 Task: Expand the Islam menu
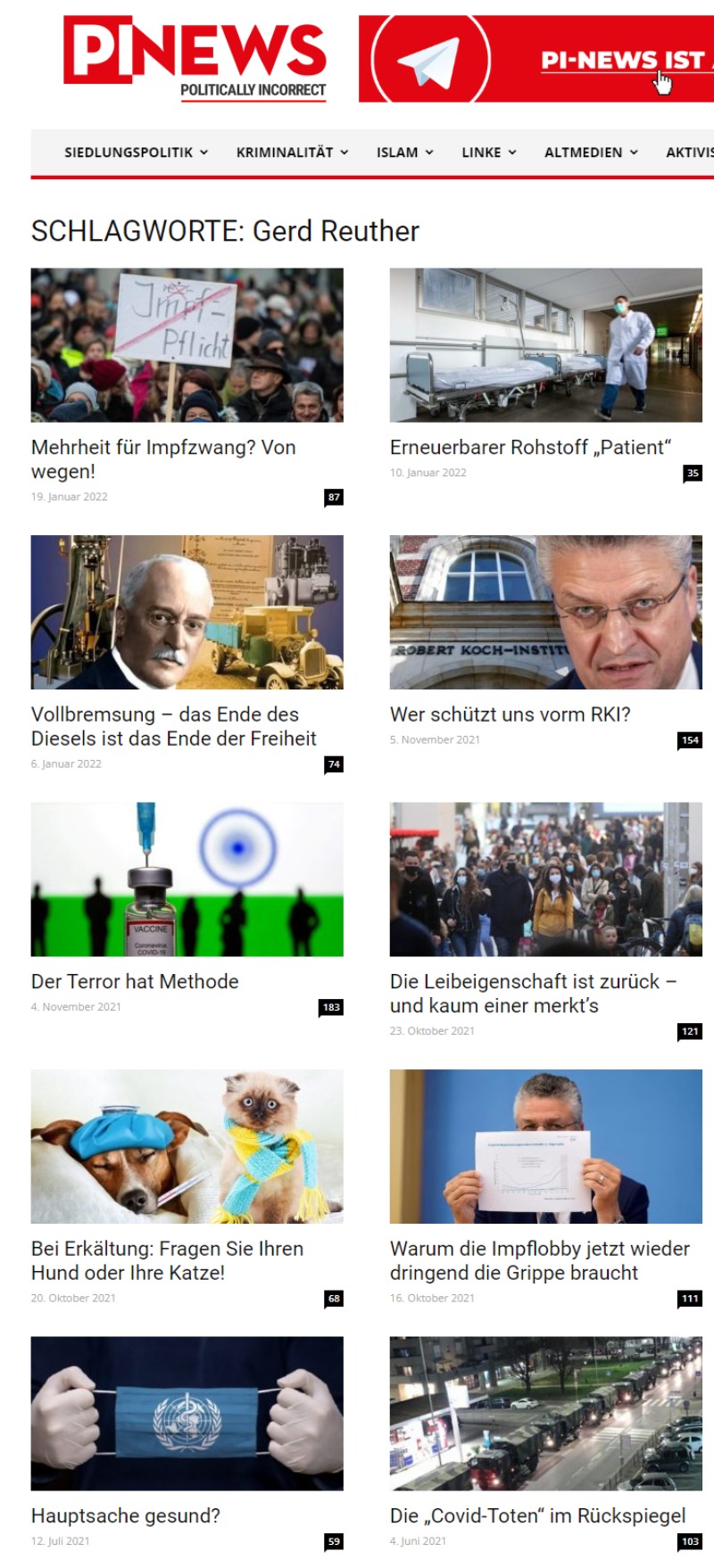(404, 153)
